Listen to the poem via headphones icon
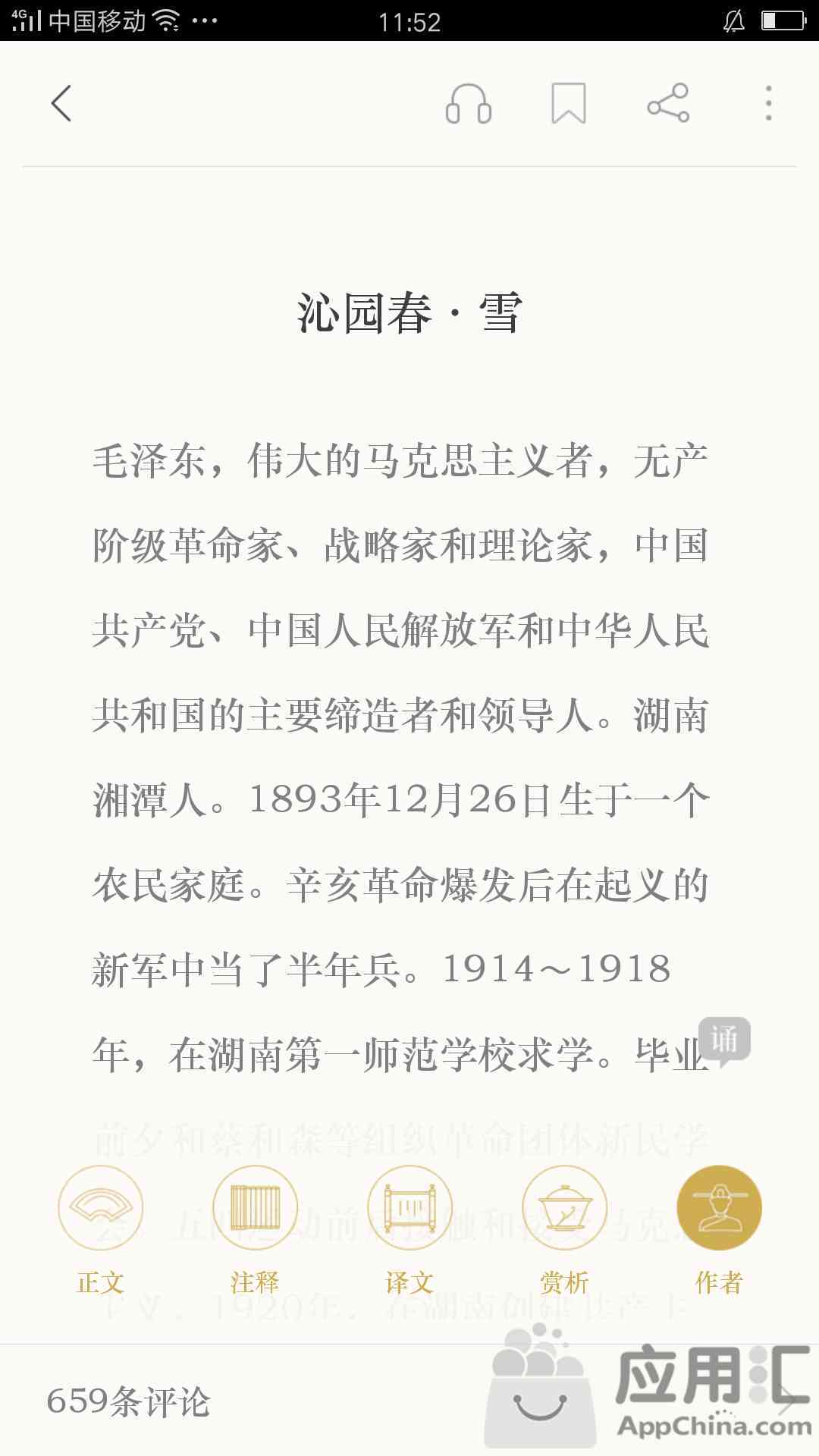Image resolution: width=819 pixels, height=1456 pixels. coord(469,103)
